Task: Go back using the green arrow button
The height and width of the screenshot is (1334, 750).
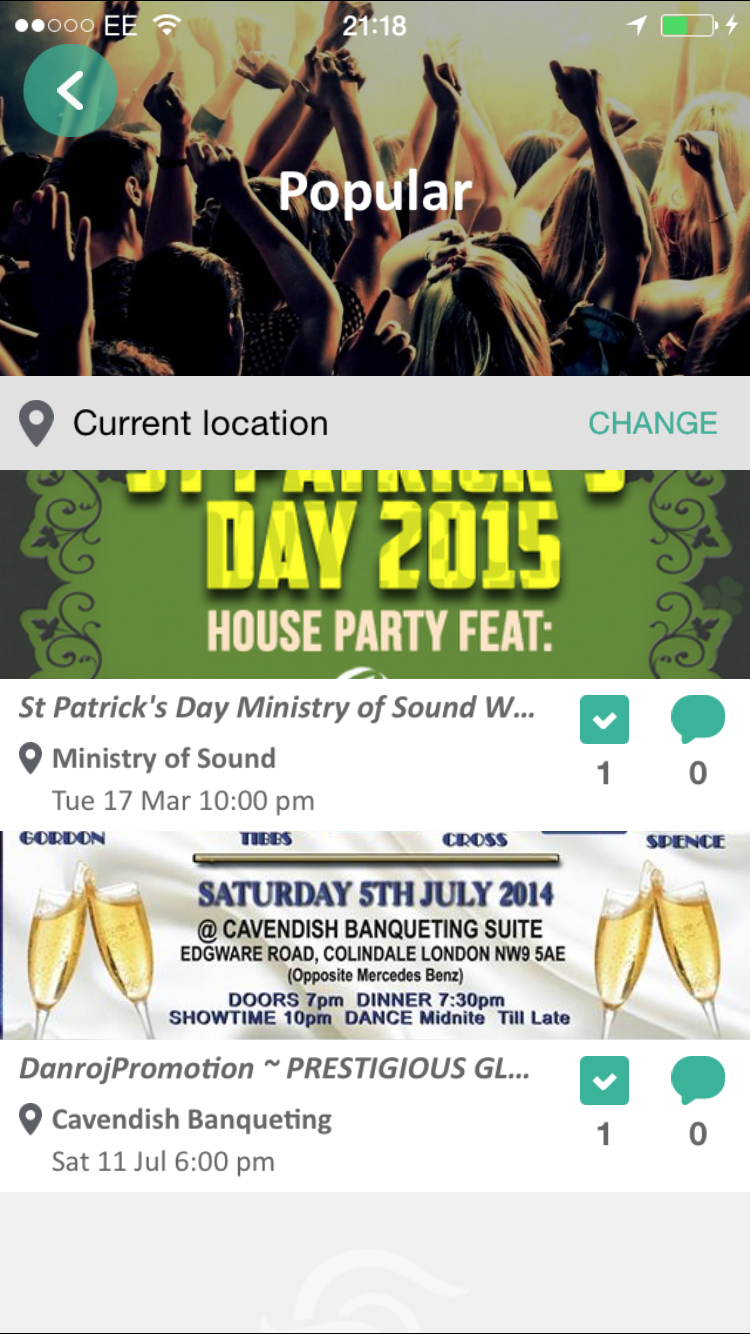Action: coord(70,91)
